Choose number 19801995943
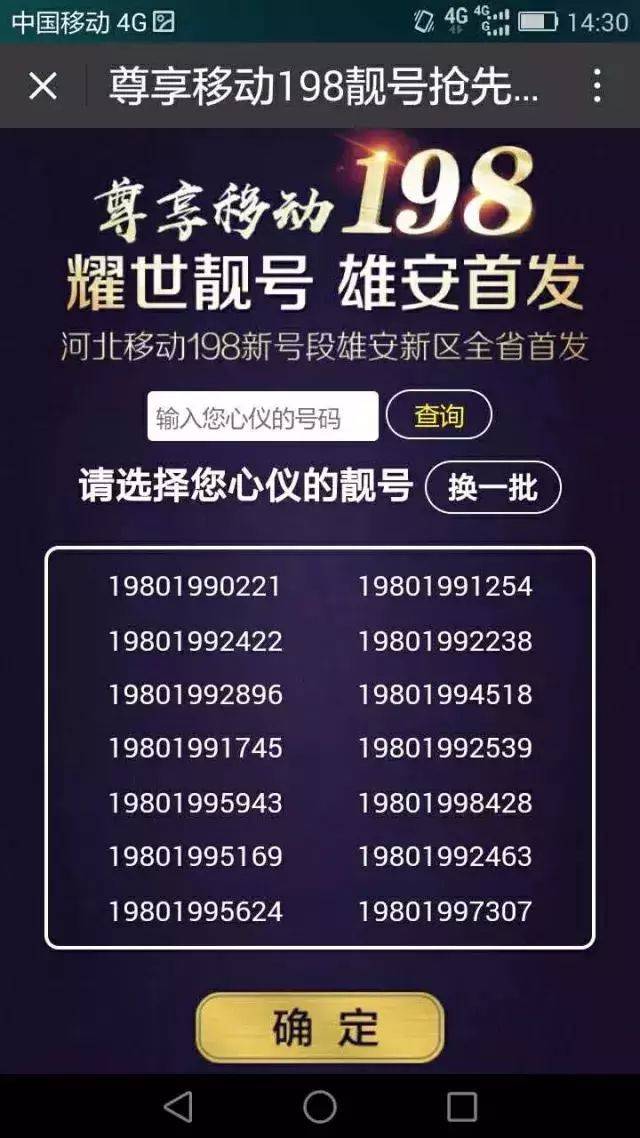This screenshot has height=1138, width=640. [195, 803]
